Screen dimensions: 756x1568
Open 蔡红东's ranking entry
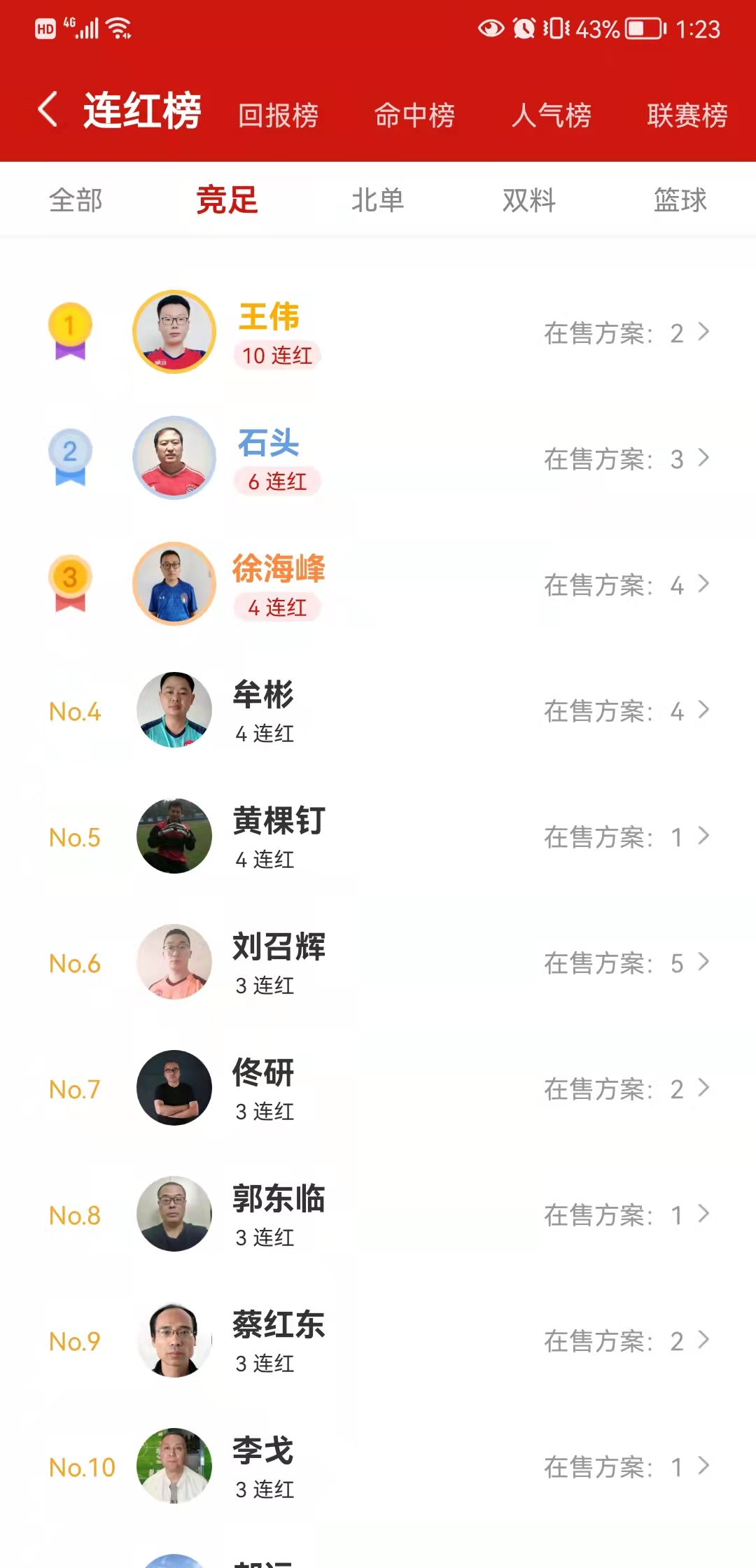pyautogui.click(x=378, y=1340)
